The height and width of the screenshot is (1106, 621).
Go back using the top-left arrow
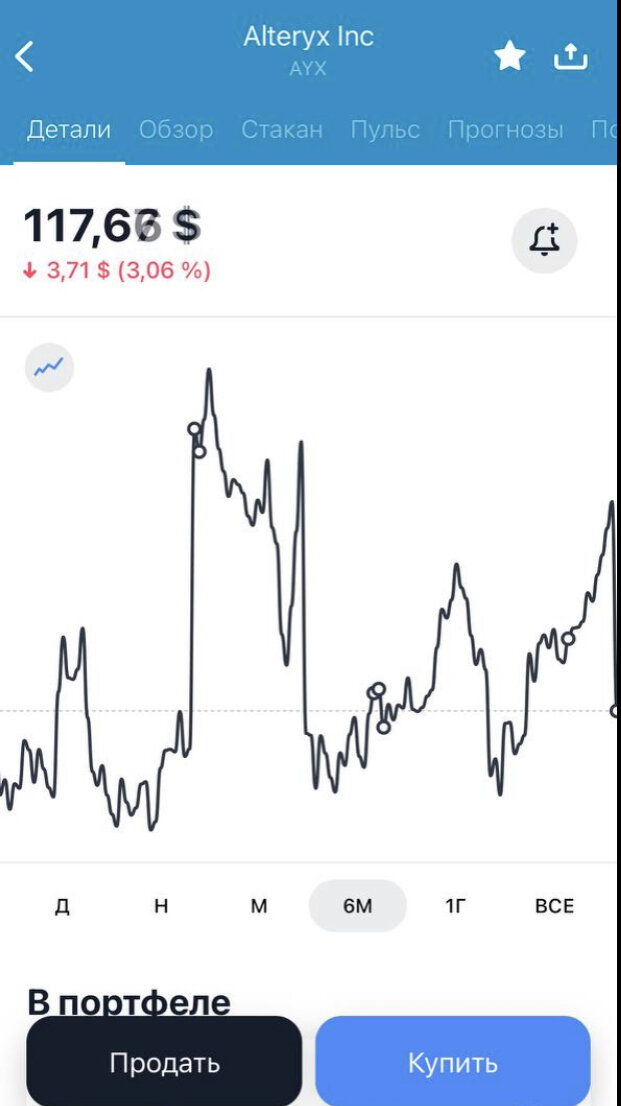pos(25,57)
